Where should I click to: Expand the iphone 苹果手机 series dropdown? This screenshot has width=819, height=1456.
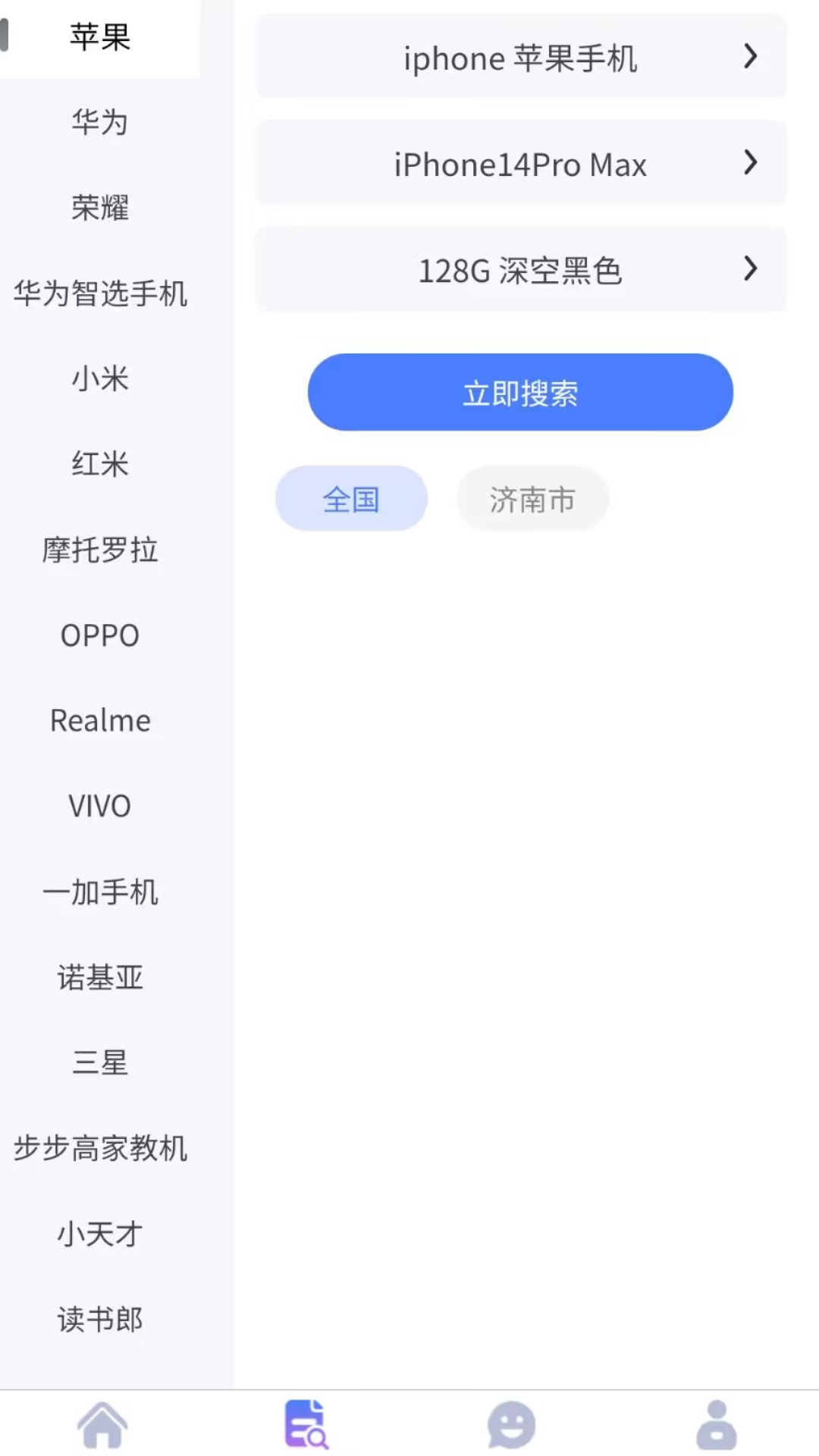point(520,57)
